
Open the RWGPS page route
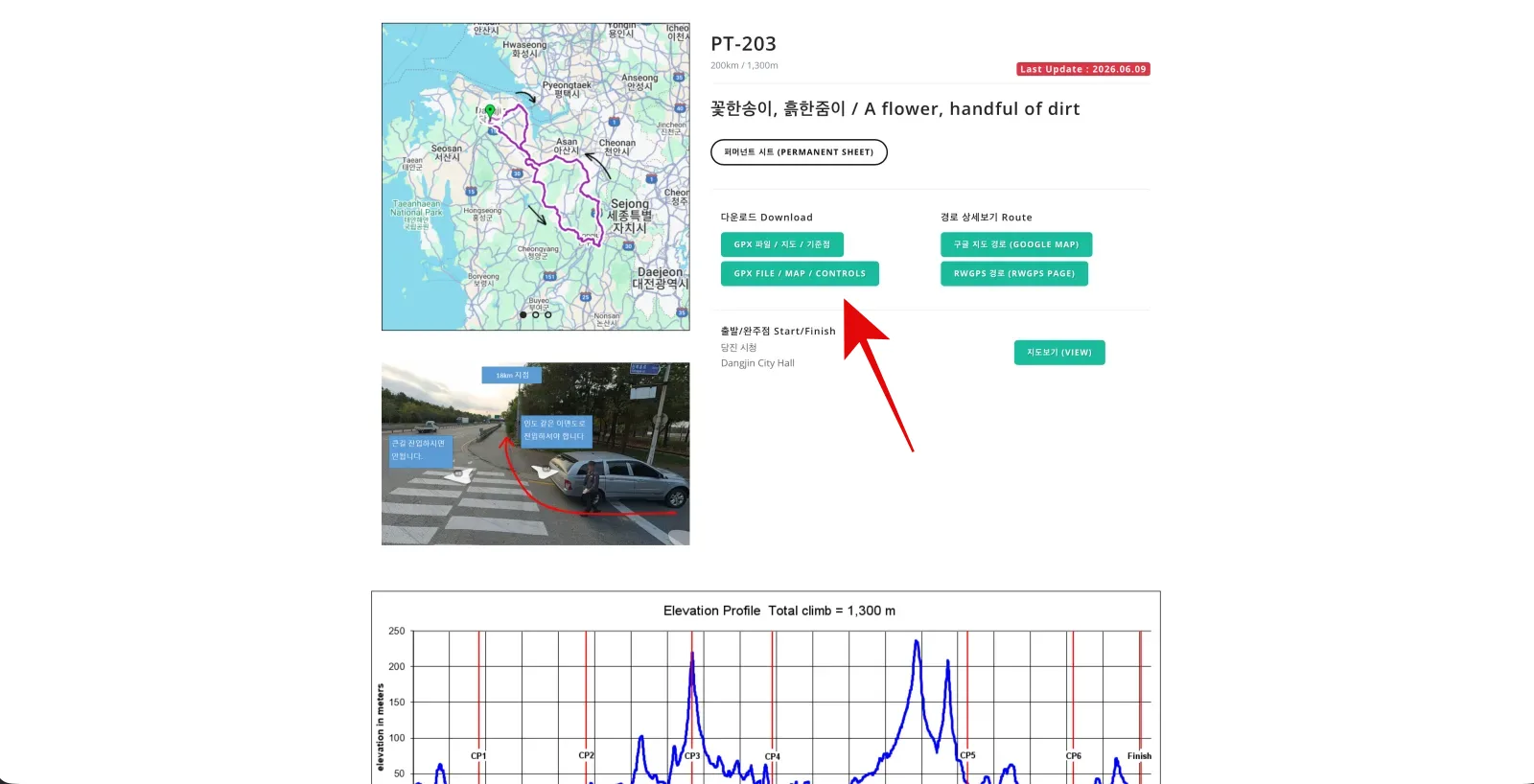[x=1014, y=274]
